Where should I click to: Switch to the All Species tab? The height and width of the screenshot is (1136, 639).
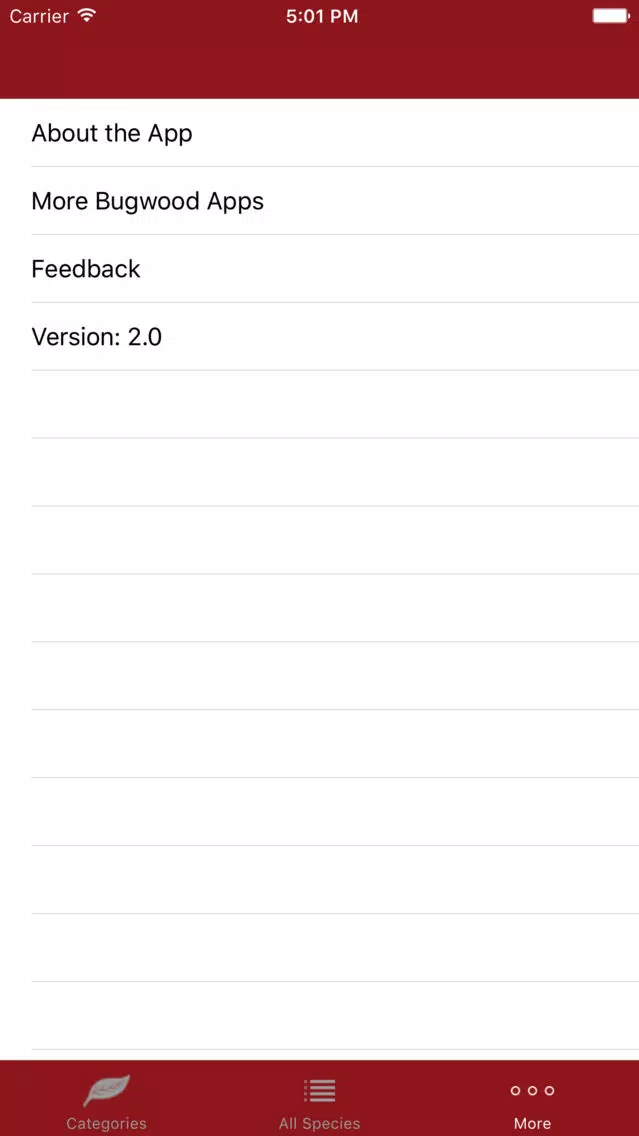pos(319,1100)
